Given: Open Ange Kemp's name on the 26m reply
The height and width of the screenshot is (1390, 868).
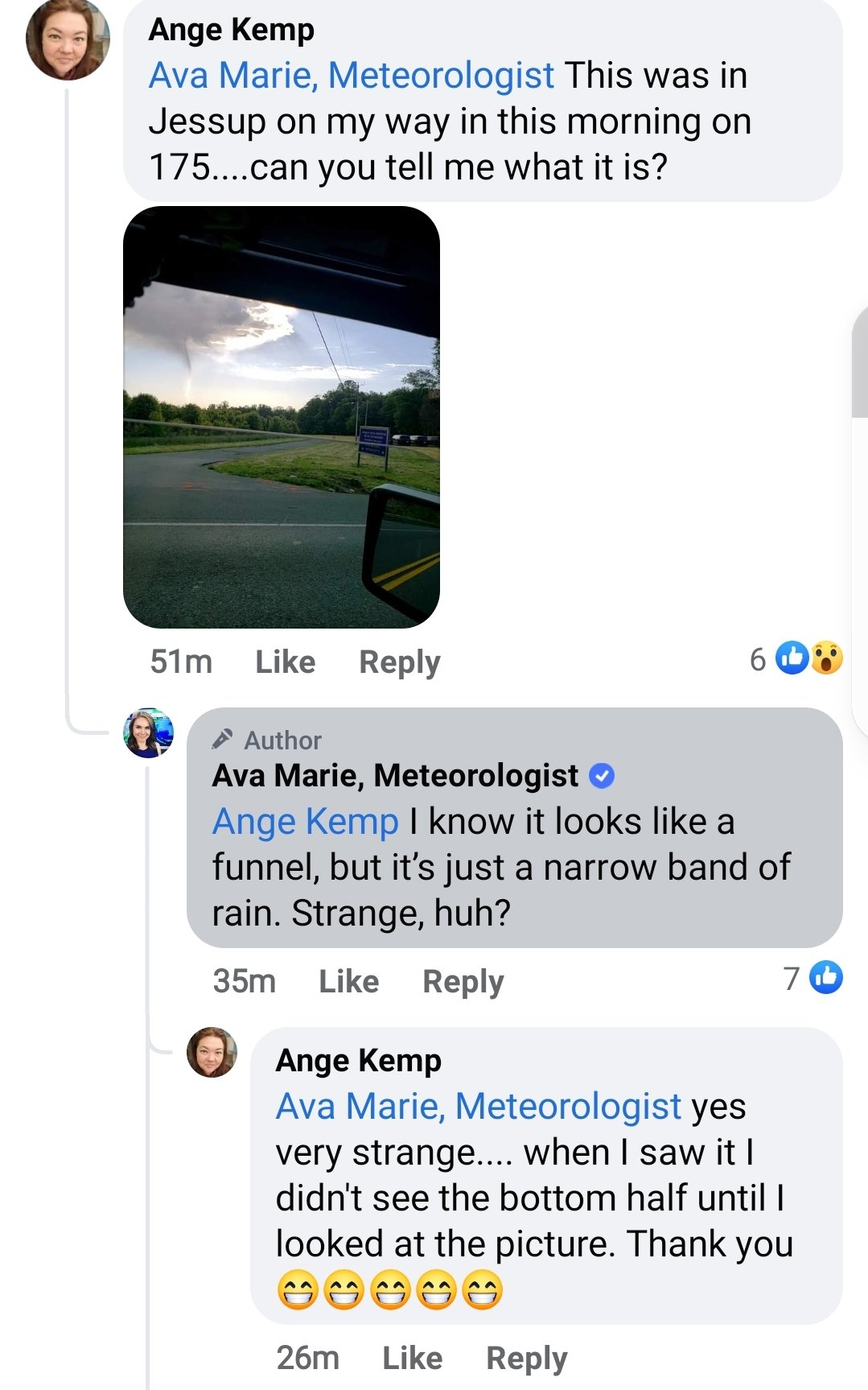Looking at the screenshot, I should 359,1060.
